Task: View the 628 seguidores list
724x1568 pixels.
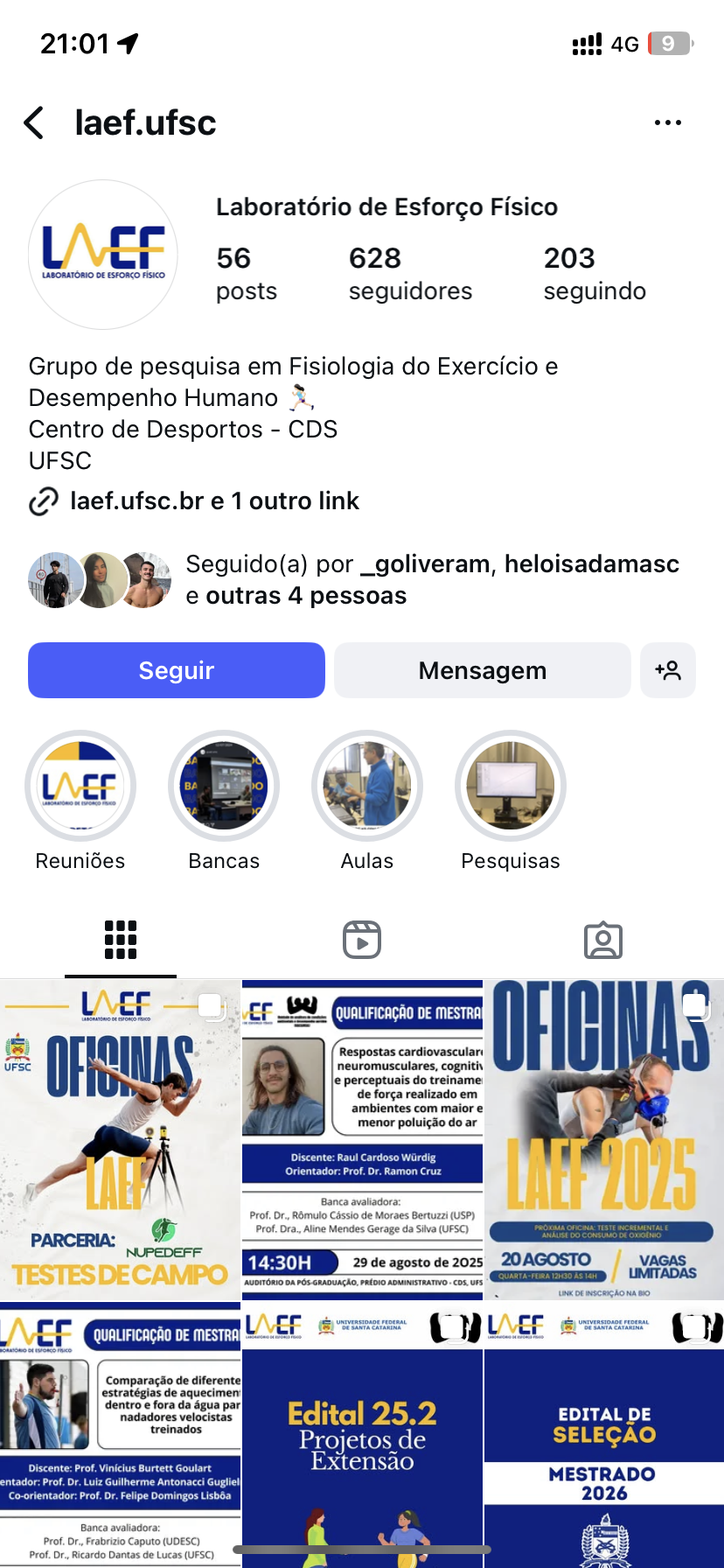Action: click(409, 273)
